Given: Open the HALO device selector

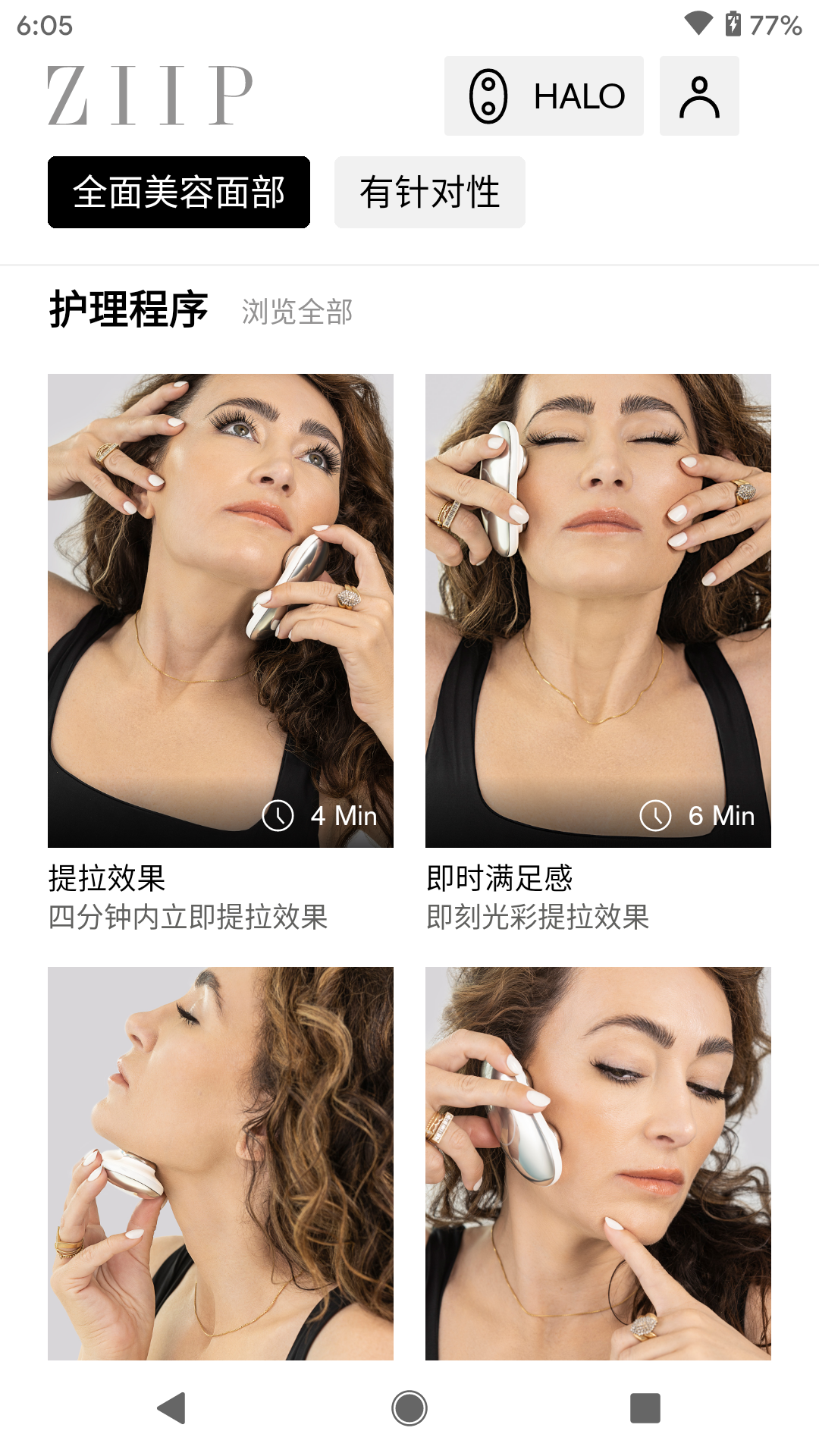Looking at the screenshot, I should point(544,96).
